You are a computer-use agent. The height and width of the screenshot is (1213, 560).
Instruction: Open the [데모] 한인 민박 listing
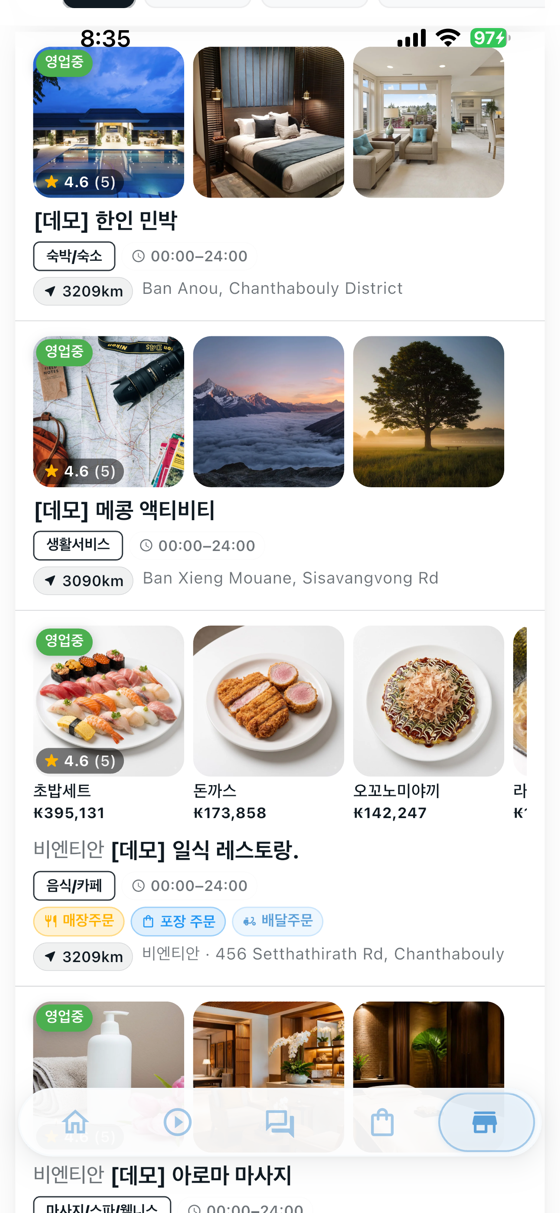pos(105,220)
